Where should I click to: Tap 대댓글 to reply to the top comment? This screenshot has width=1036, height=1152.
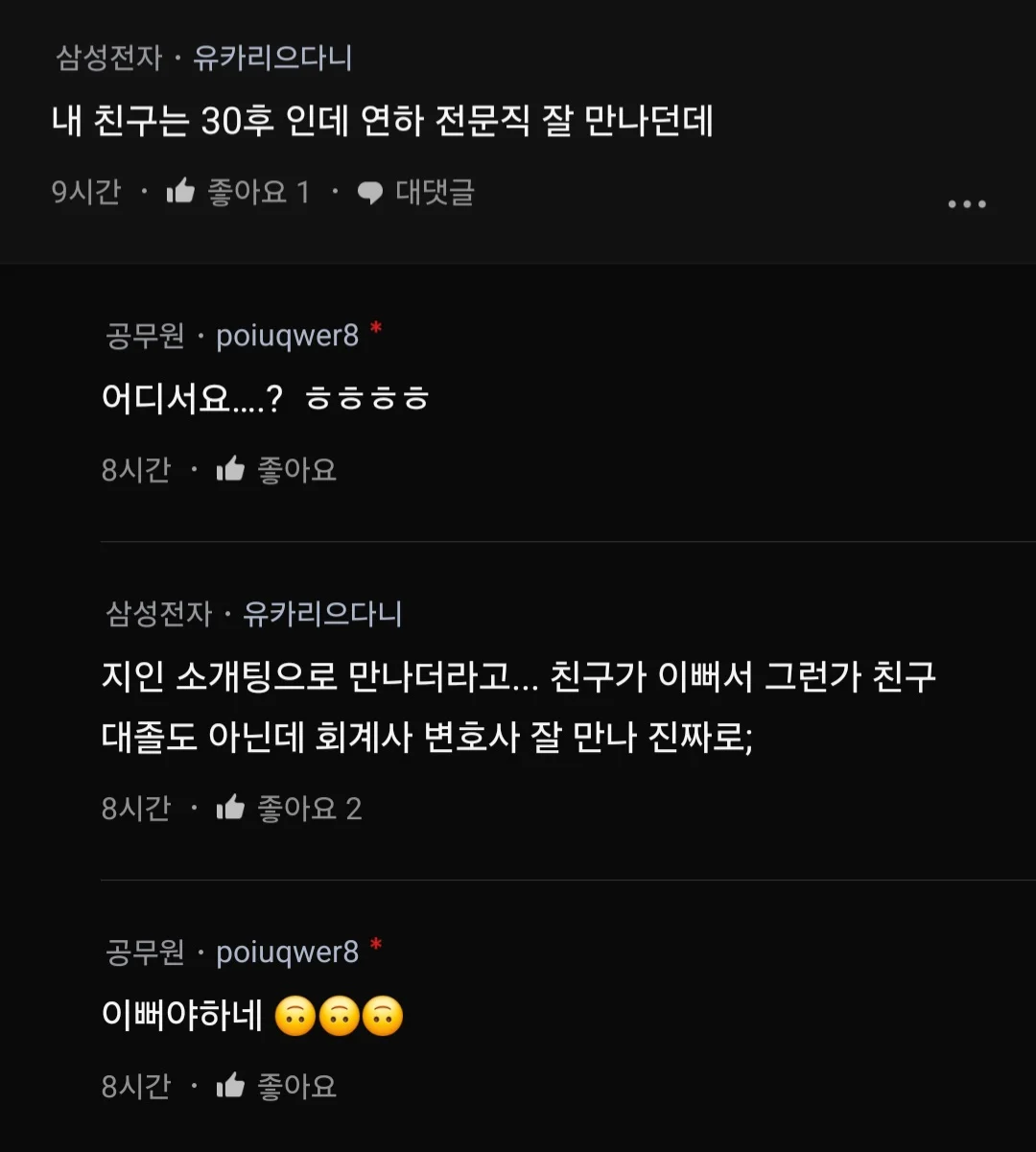416,193
